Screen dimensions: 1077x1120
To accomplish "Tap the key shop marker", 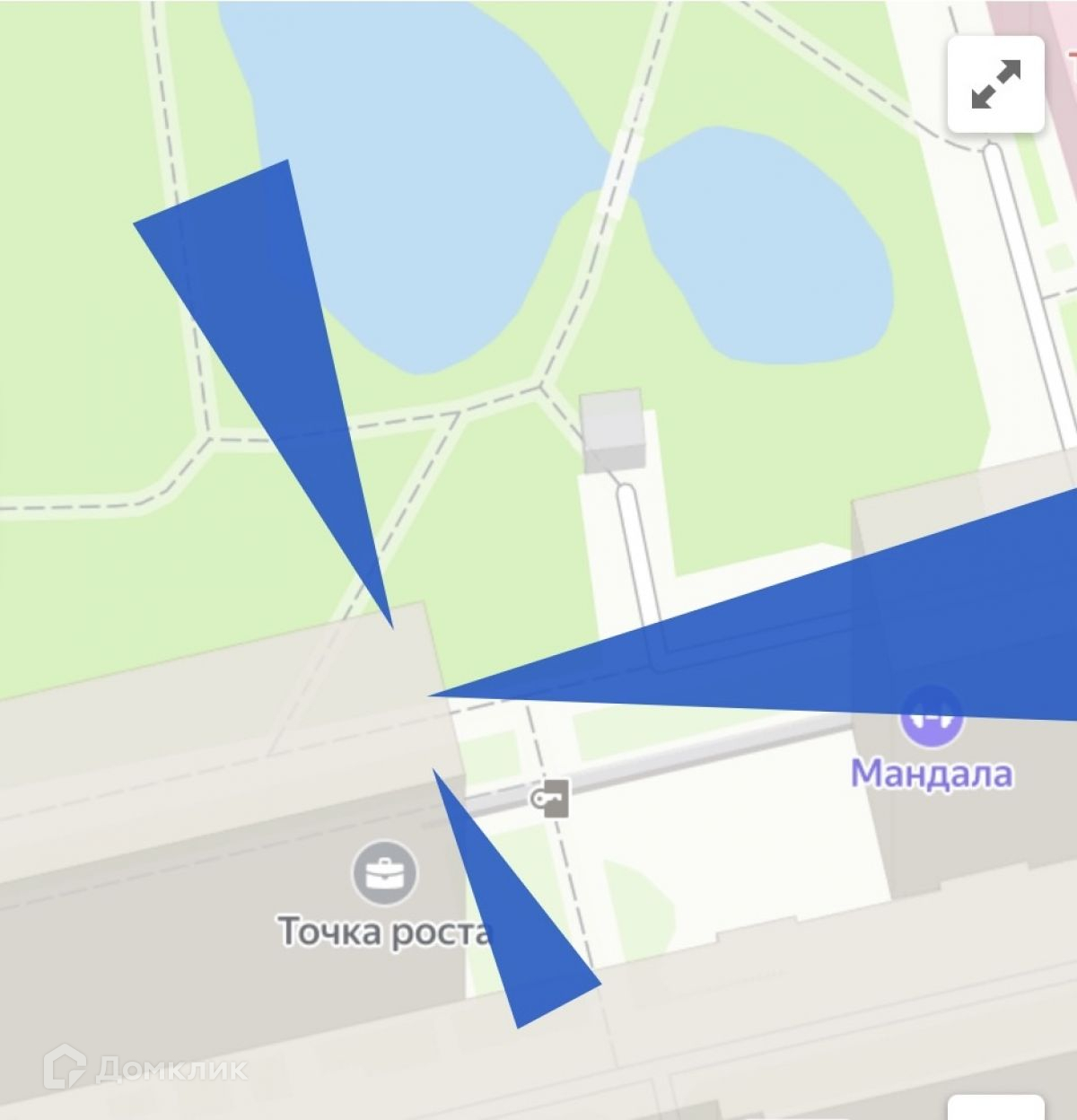I will 551,798.
